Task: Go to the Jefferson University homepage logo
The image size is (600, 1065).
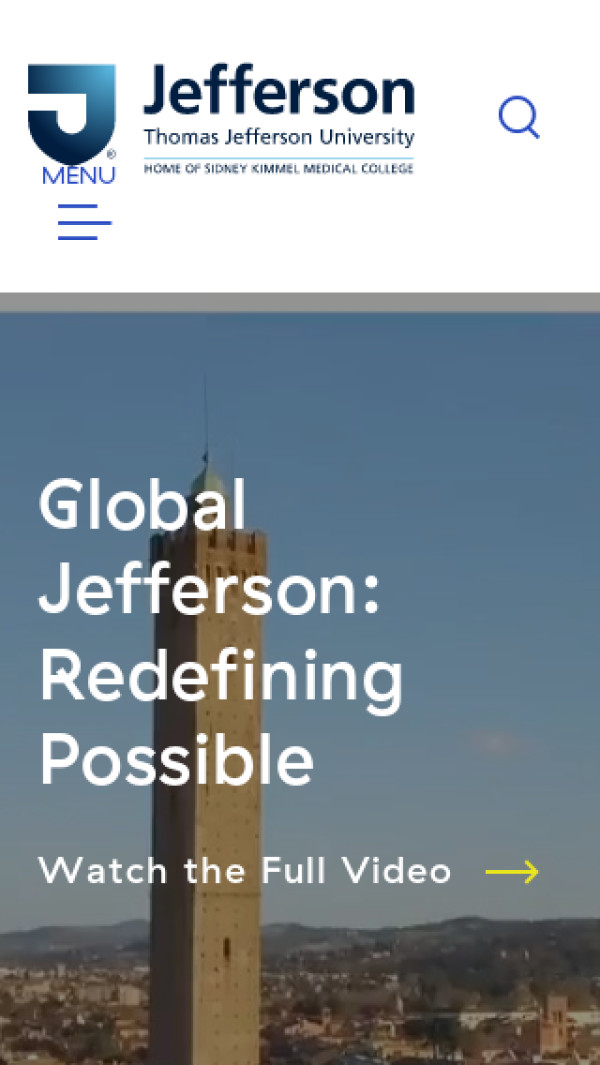Action: [278, 120]
